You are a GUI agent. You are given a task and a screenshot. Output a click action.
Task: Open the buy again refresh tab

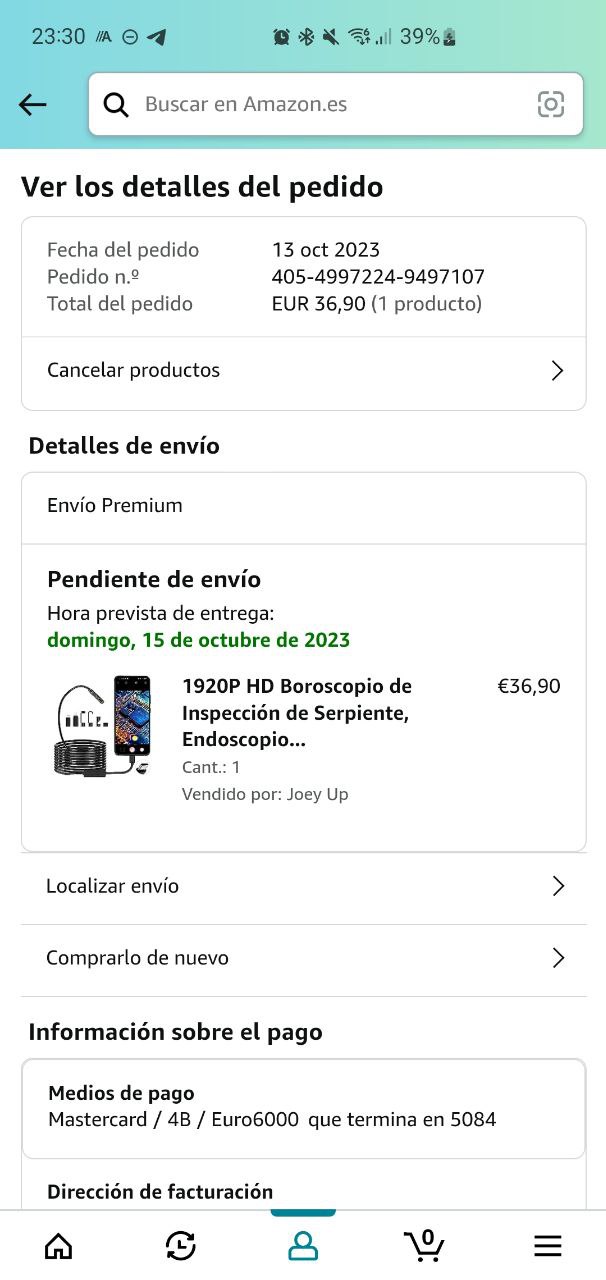(x=180, y=1245)
